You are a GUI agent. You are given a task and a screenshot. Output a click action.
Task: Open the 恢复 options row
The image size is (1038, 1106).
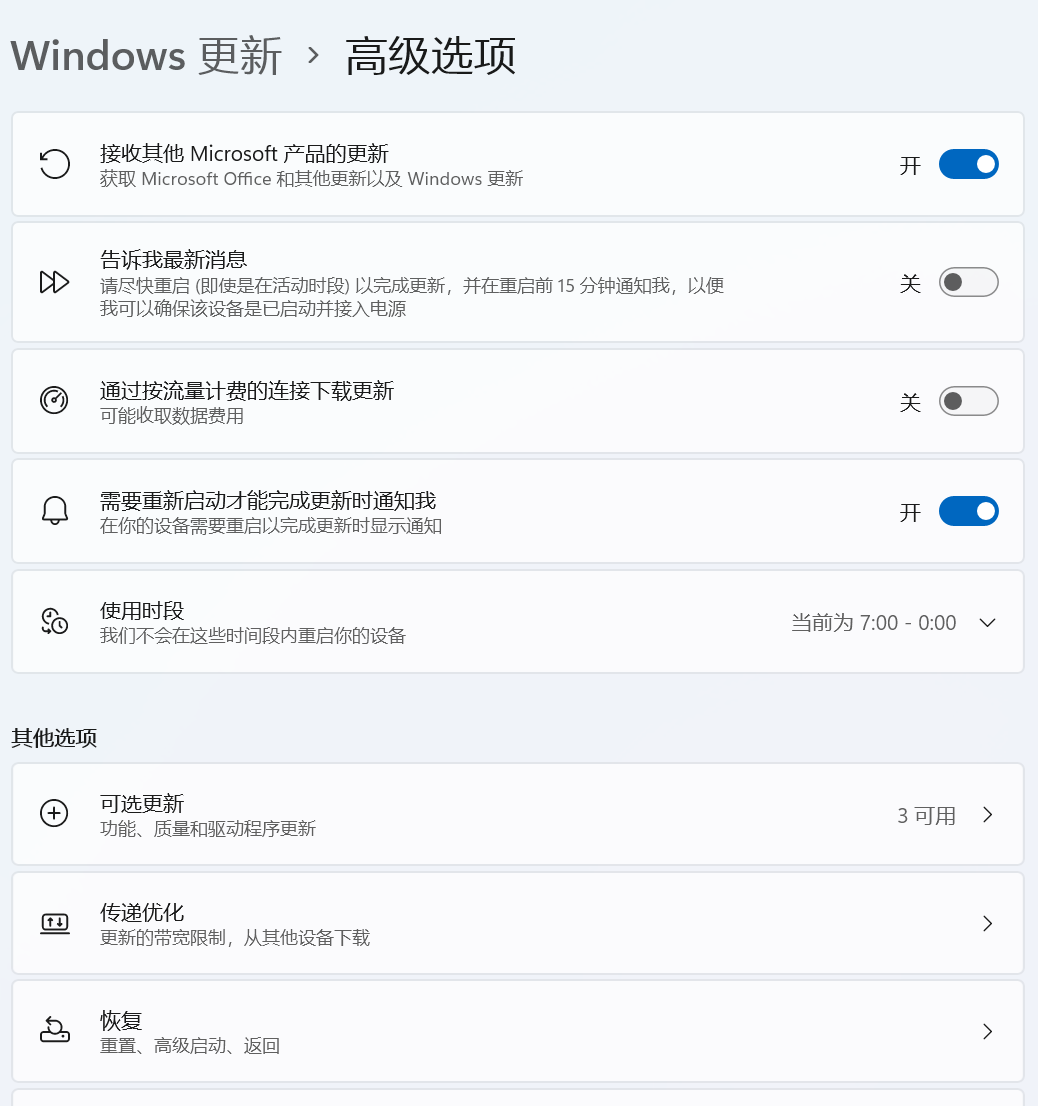click(x=517, y=1031)
